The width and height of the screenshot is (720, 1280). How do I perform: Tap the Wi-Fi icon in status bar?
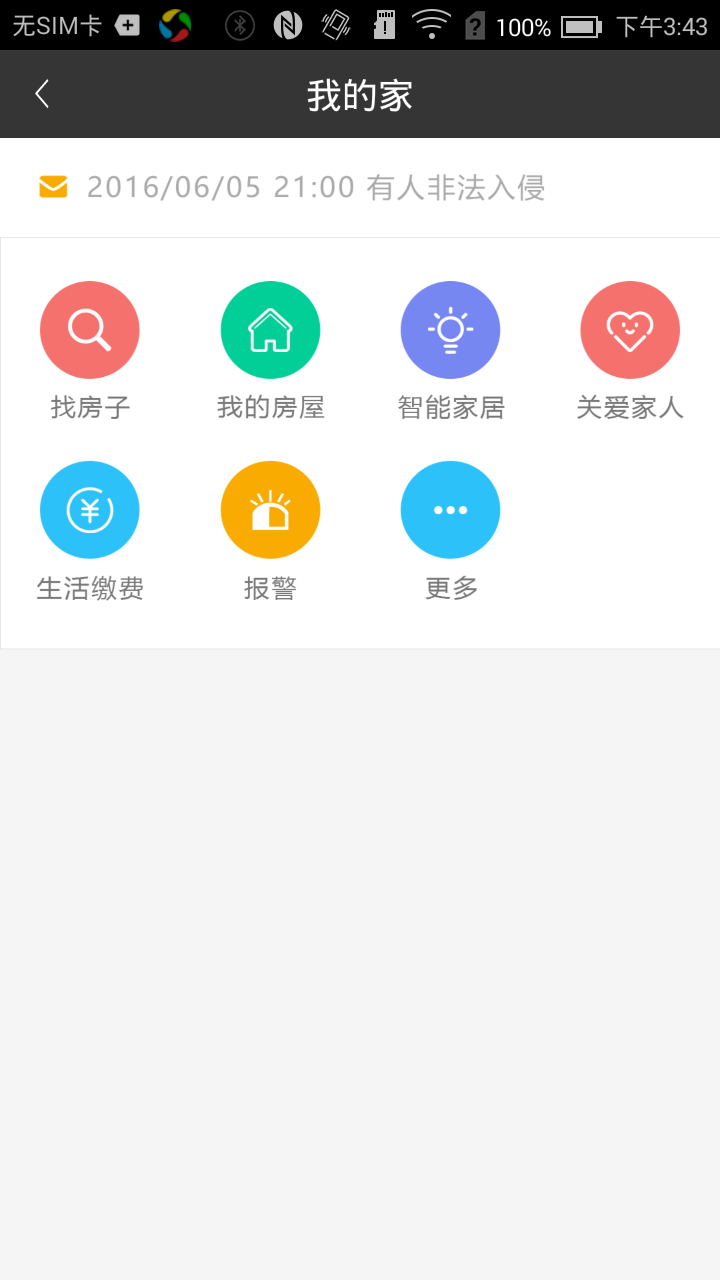coord(432,25)
